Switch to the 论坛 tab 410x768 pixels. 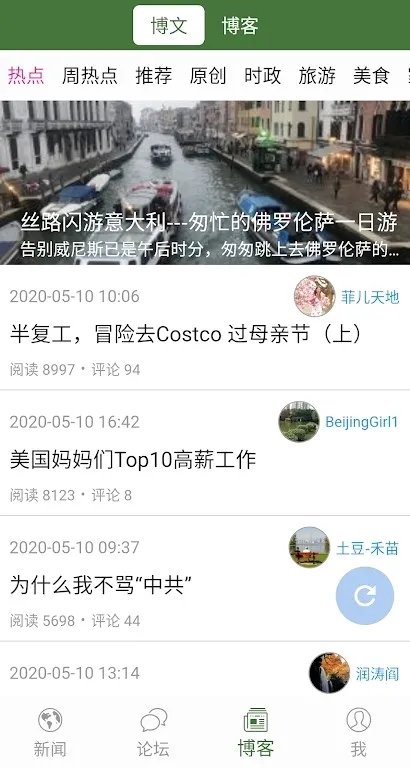tap(153, 732)
